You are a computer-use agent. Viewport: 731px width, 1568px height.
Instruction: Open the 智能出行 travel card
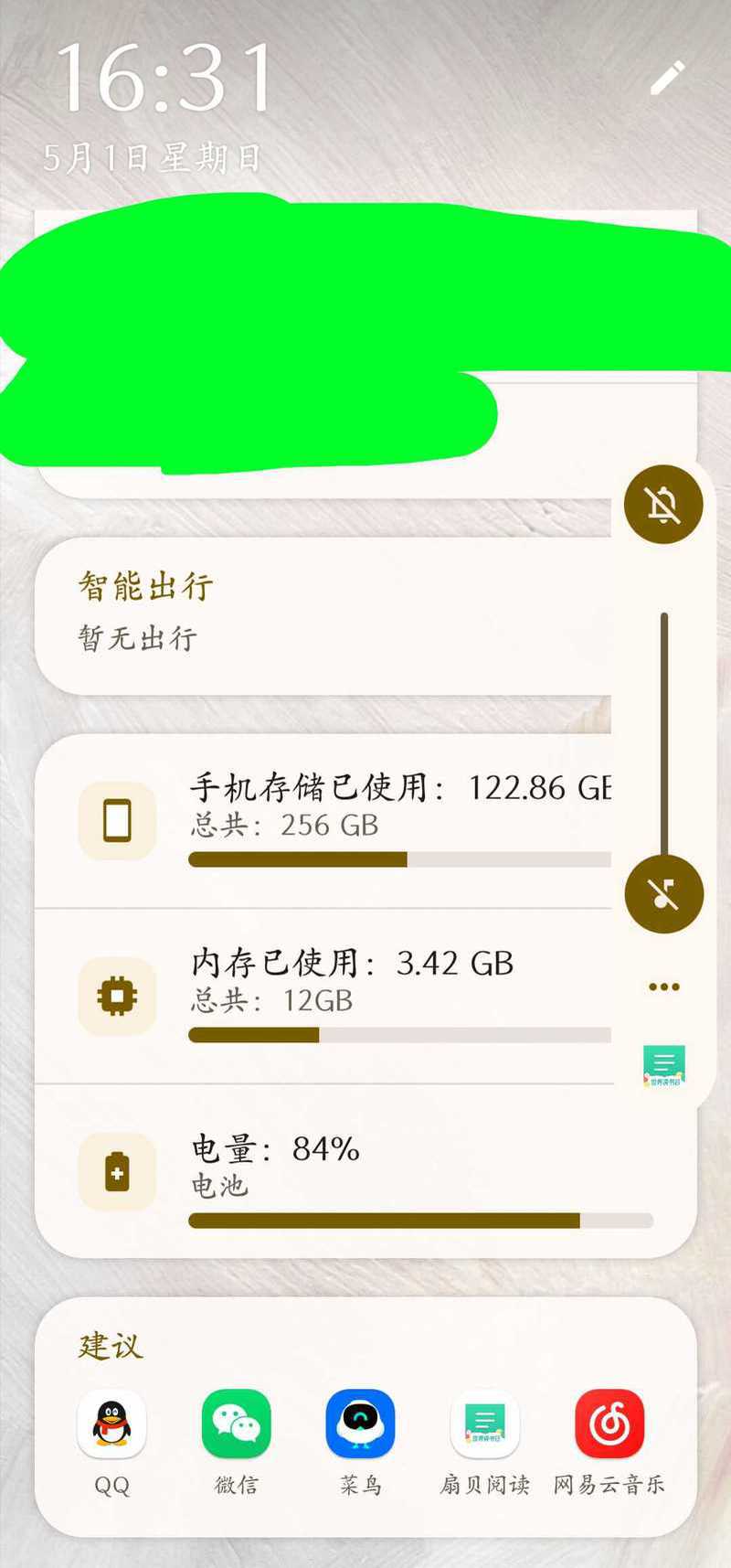[323, 616]
